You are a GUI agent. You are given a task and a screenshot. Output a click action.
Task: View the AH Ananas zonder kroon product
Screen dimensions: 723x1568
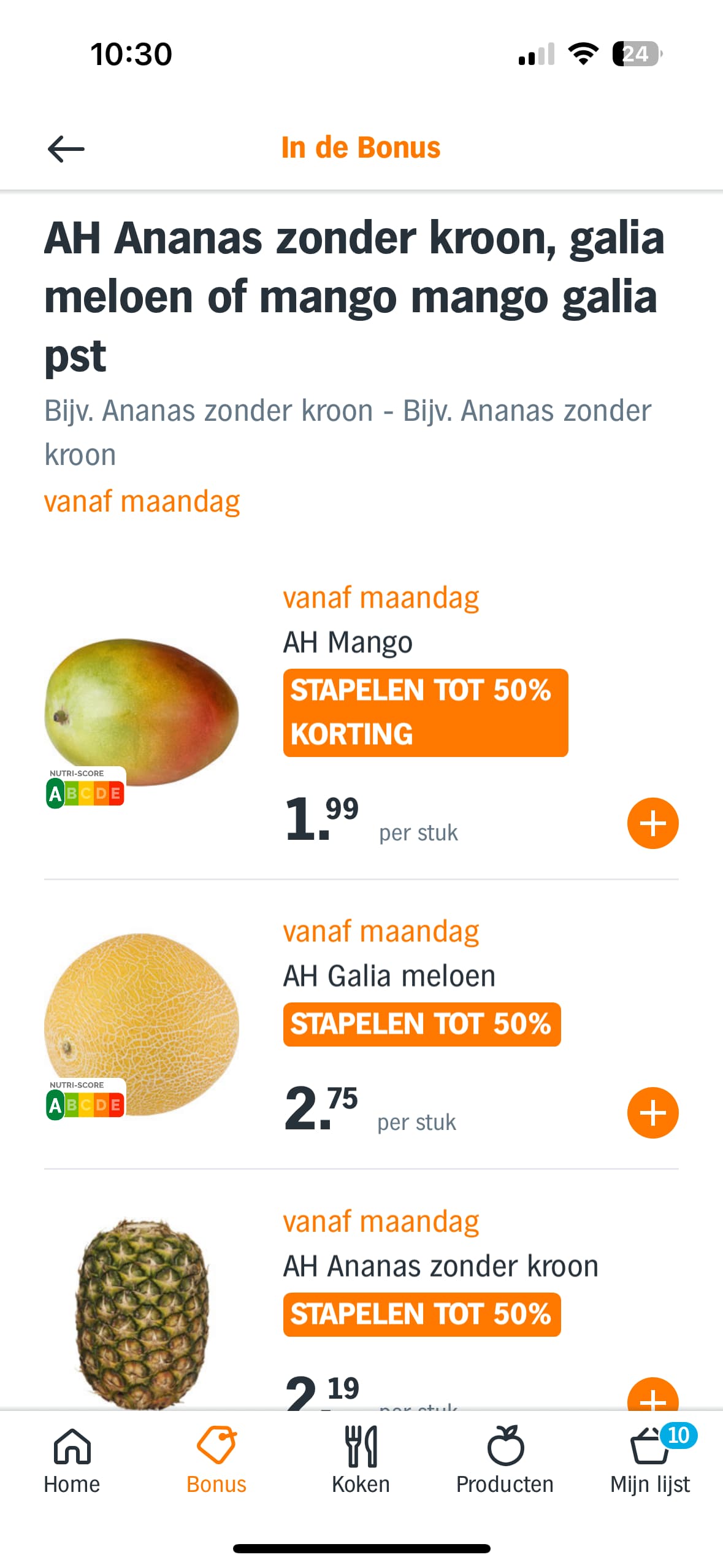(x=440, y=1266)
